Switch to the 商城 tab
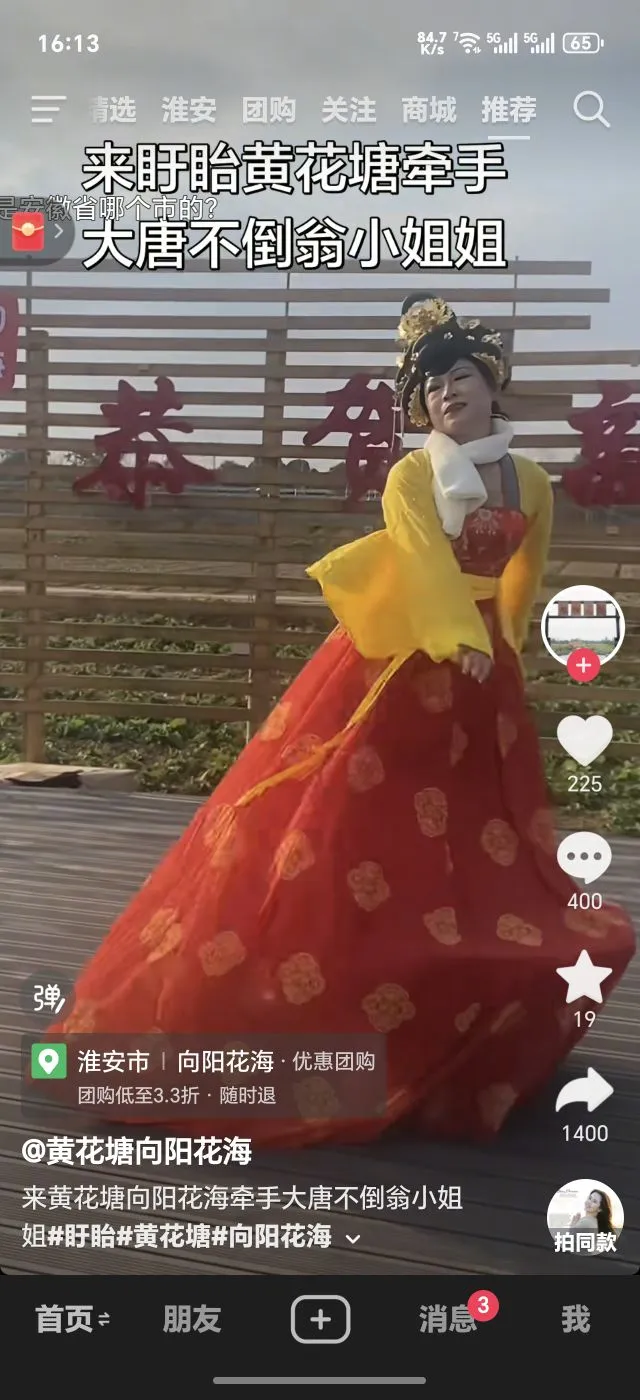The height and width of the screenshot is (1400, 640). coord(428,109)
